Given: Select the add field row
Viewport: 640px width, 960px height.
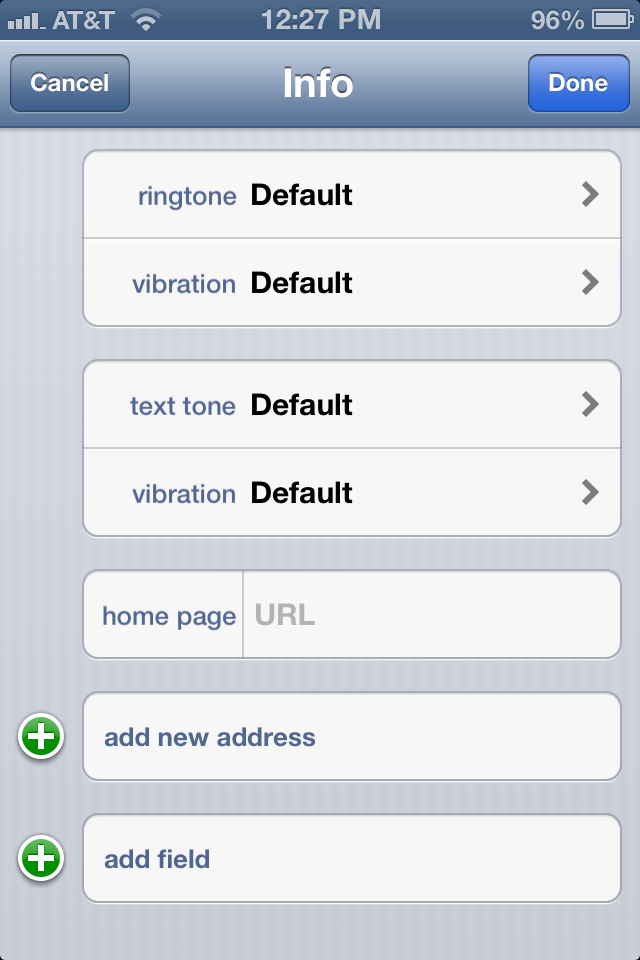Looking at the screenshot, I should [x=352, y=859].
